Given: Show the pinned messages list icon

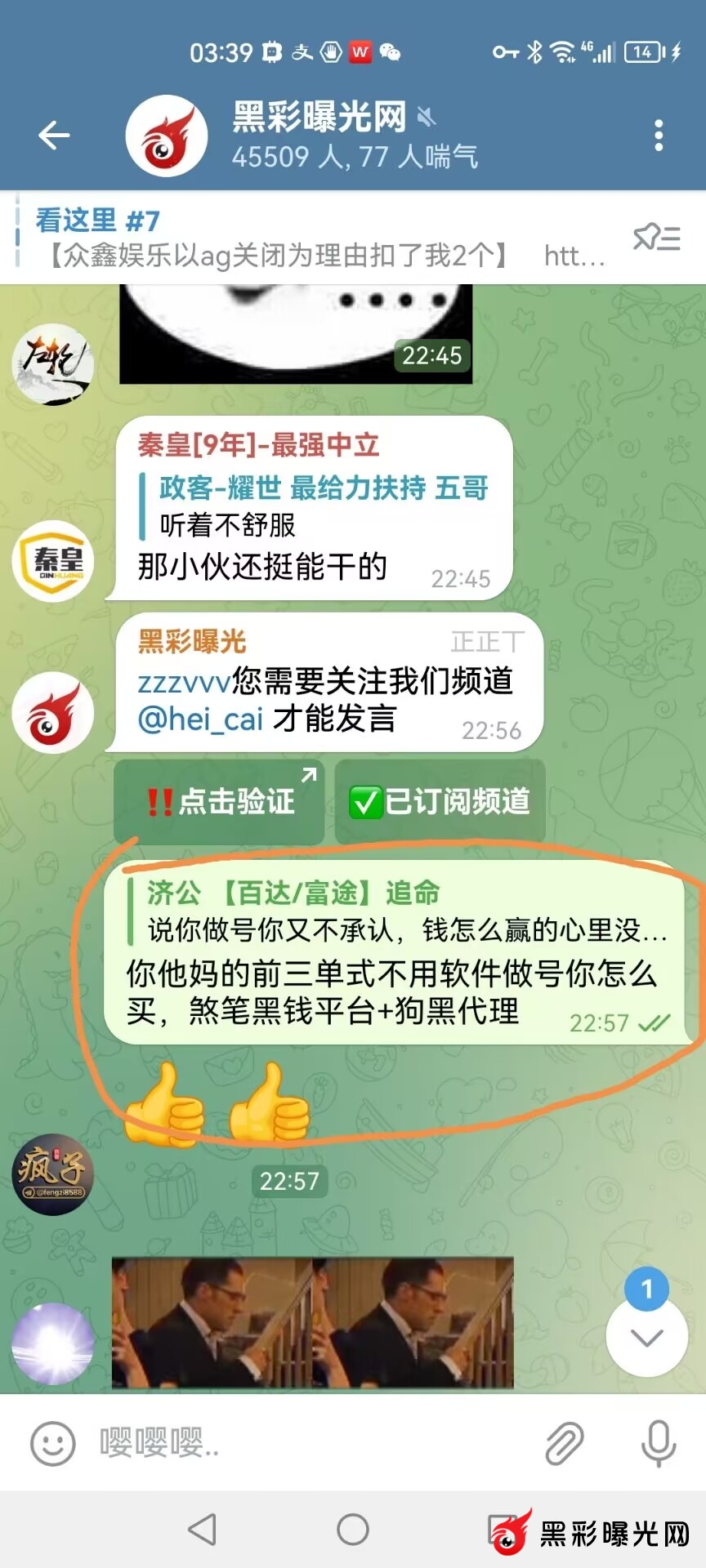Looking at the screenshot, I should click(656, 238).
